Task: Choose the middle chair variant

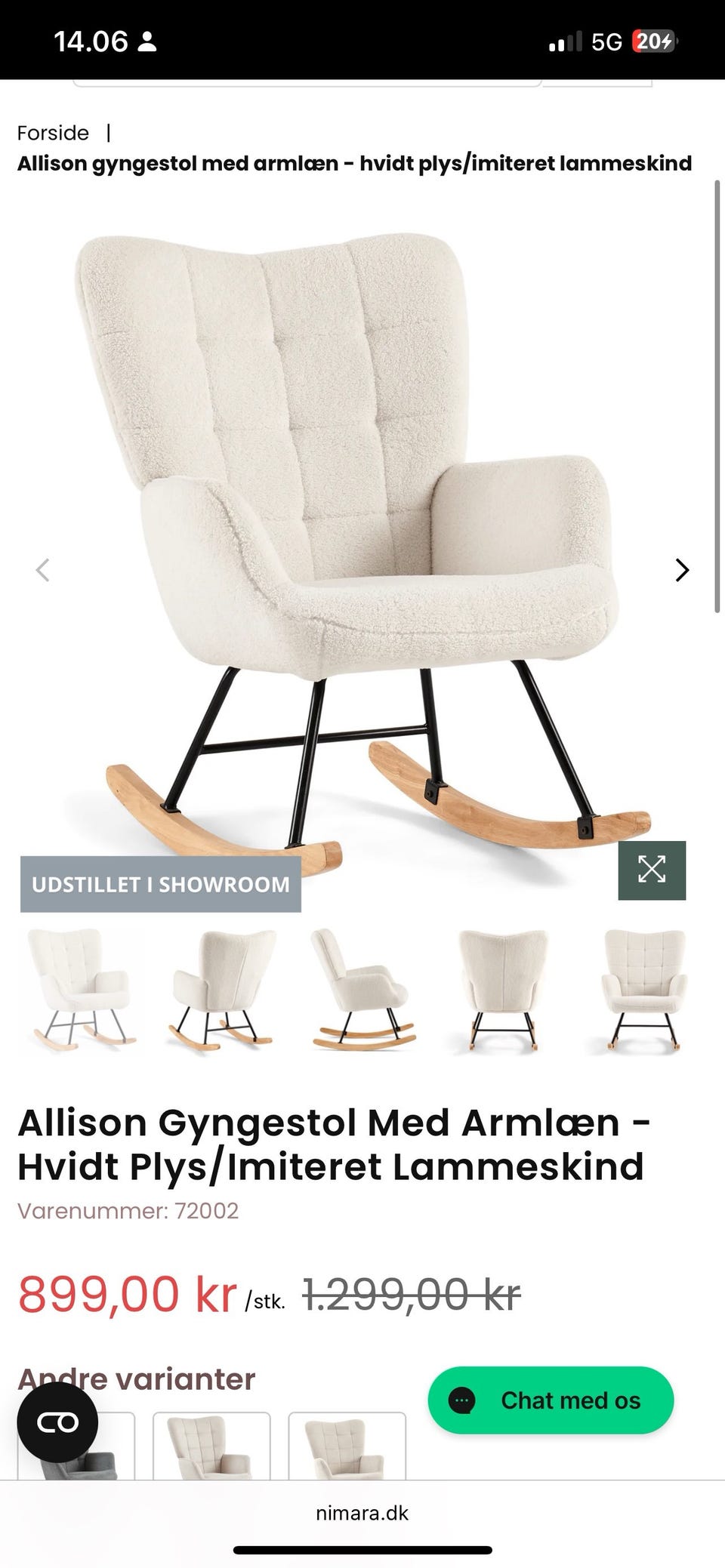Action: 211,1446
